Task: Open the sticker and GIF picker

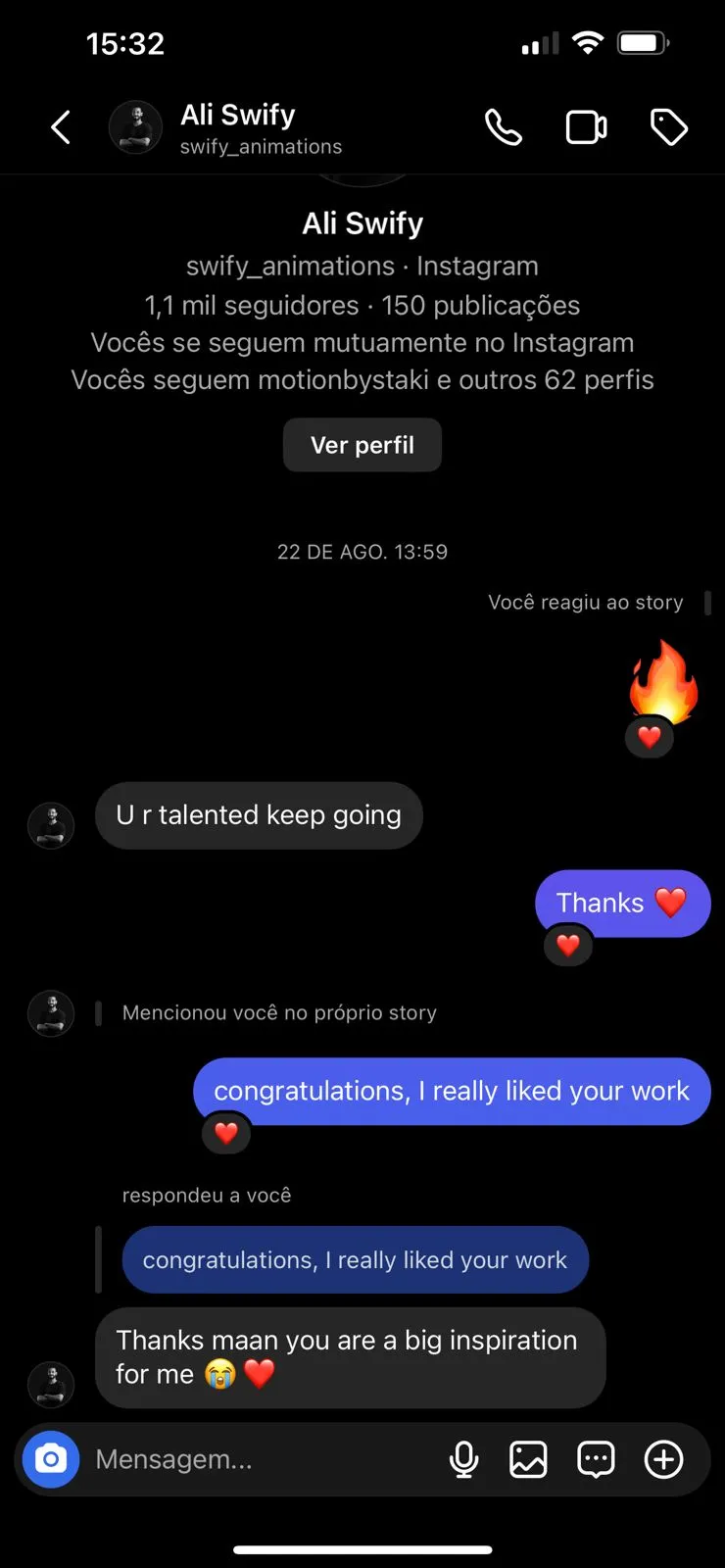Action: point(596,1459)
